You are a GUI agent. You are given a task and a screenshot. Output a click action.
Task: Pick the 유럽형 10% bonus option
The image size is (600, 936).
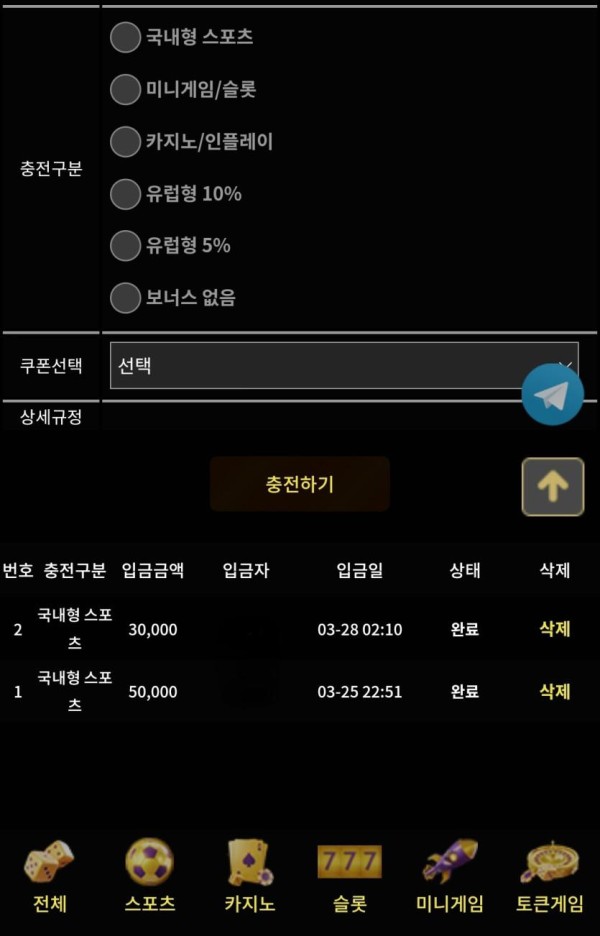coord(125,194)
